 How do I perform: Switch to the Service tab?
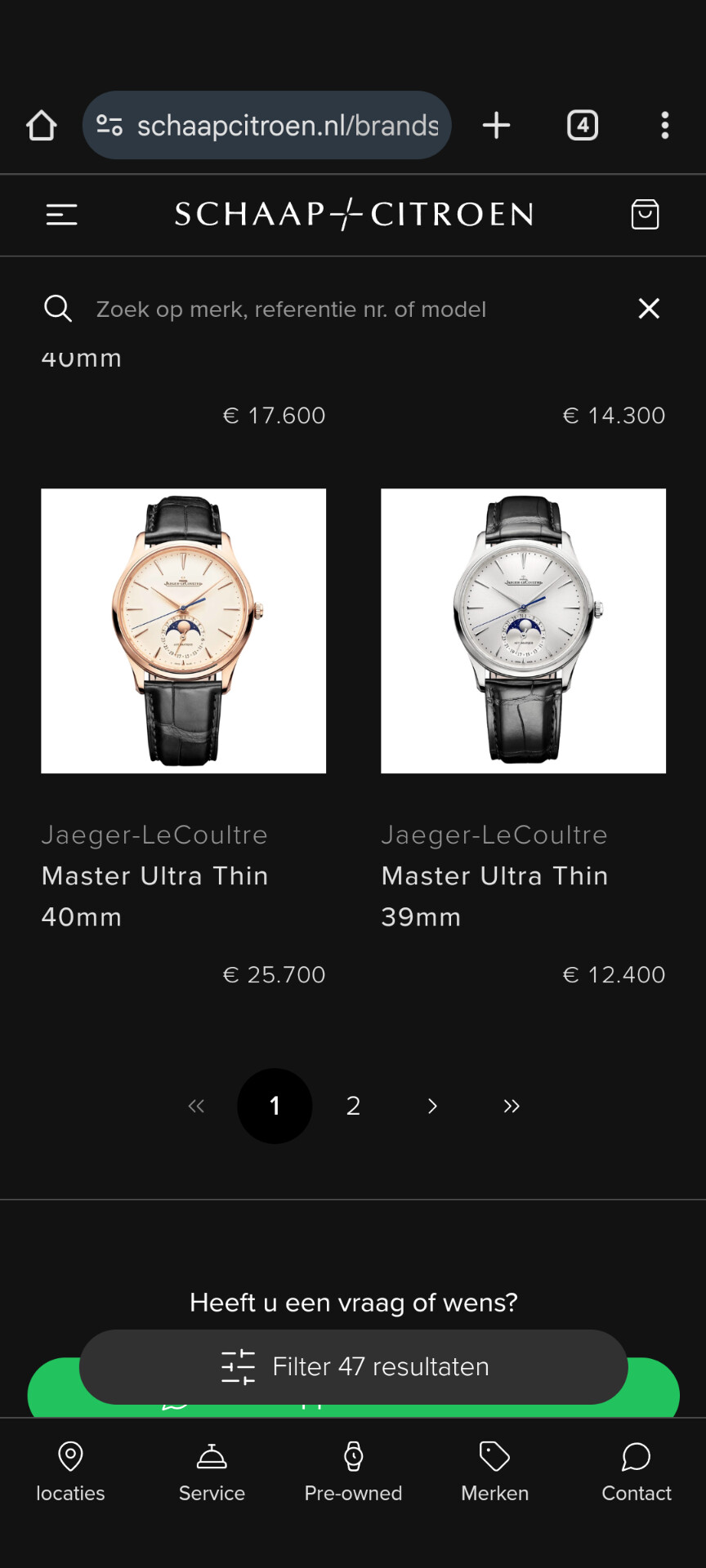tap(212, 1472)
